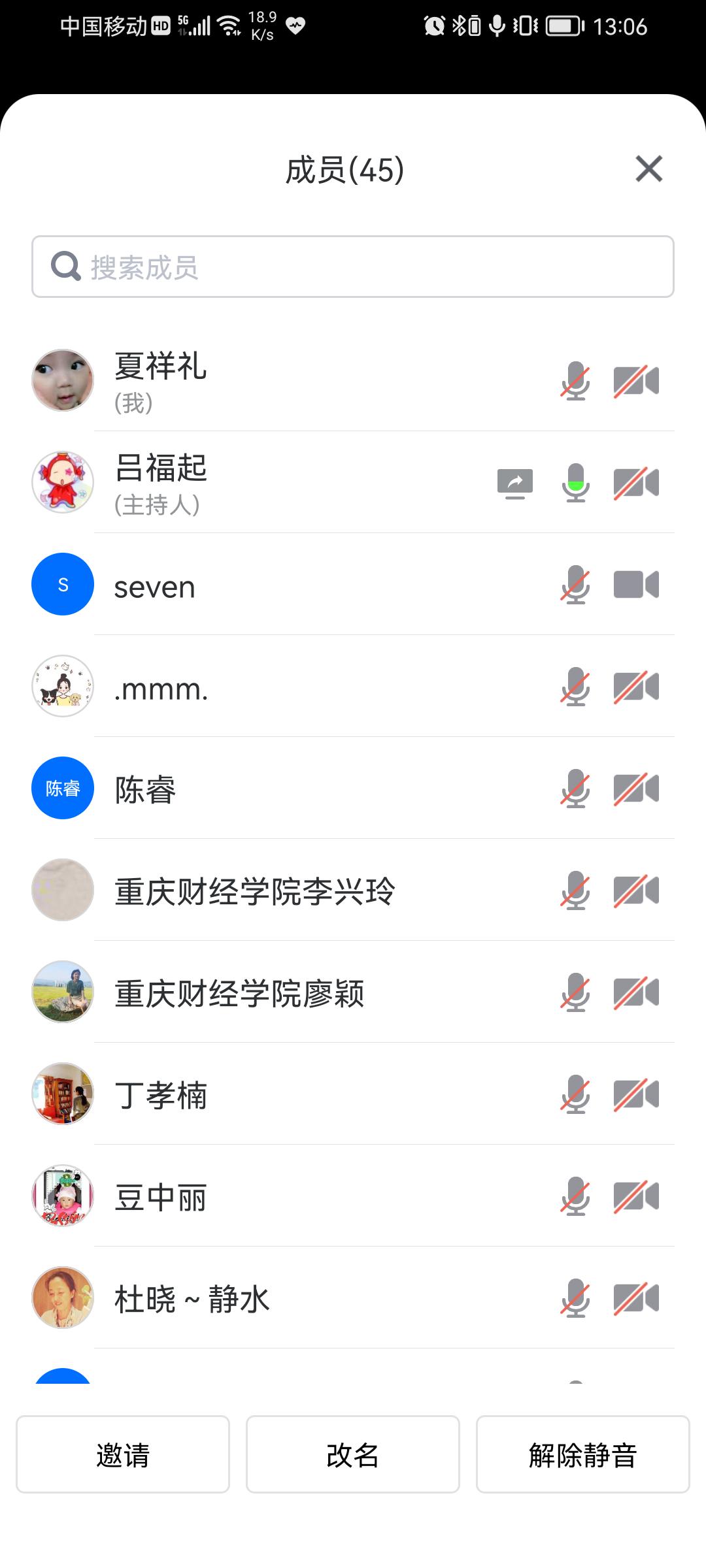
Task: Tap the muted microphone icon beside 夏祥礼
Action: pyautogui.click(x=575, y=381)
